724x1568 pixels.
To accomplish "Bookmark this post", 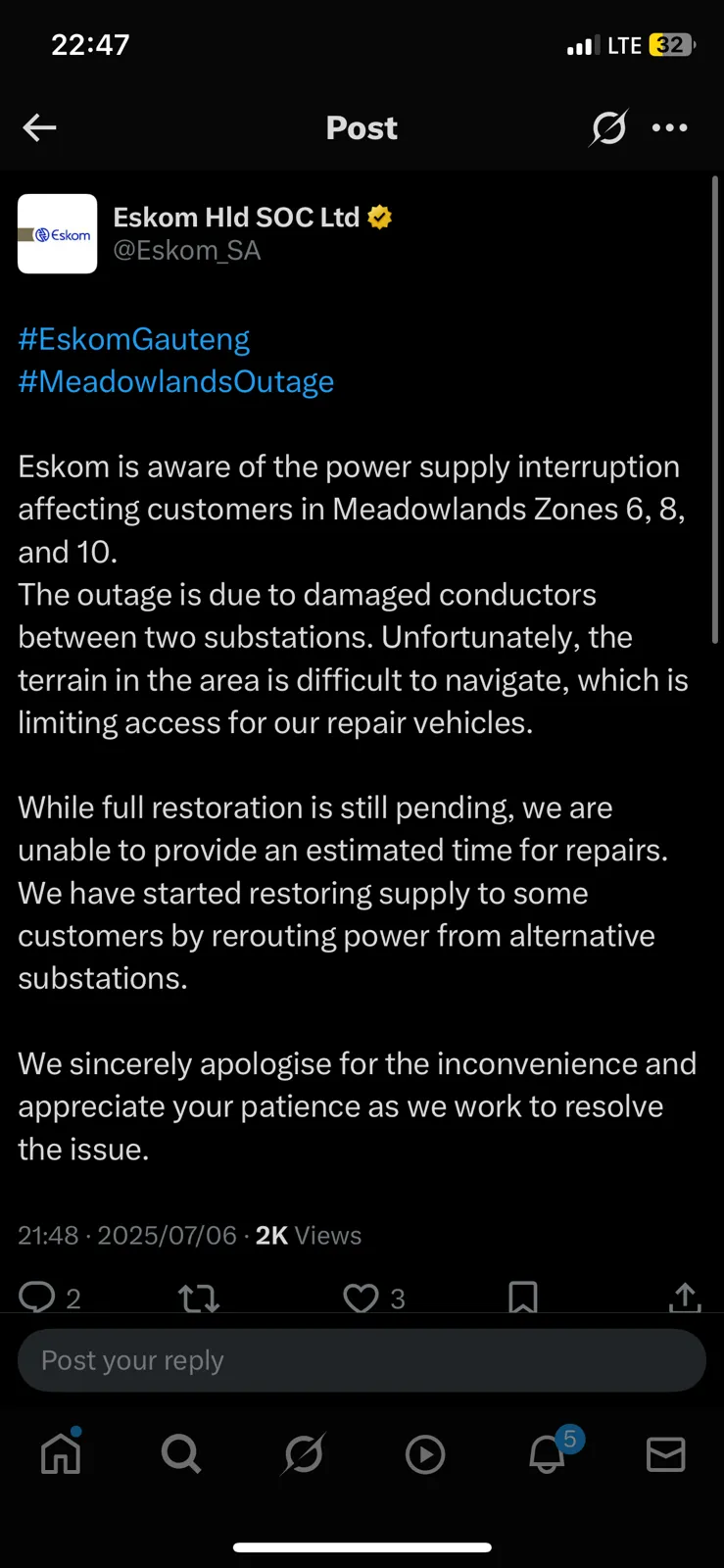I will [523, 1298].
